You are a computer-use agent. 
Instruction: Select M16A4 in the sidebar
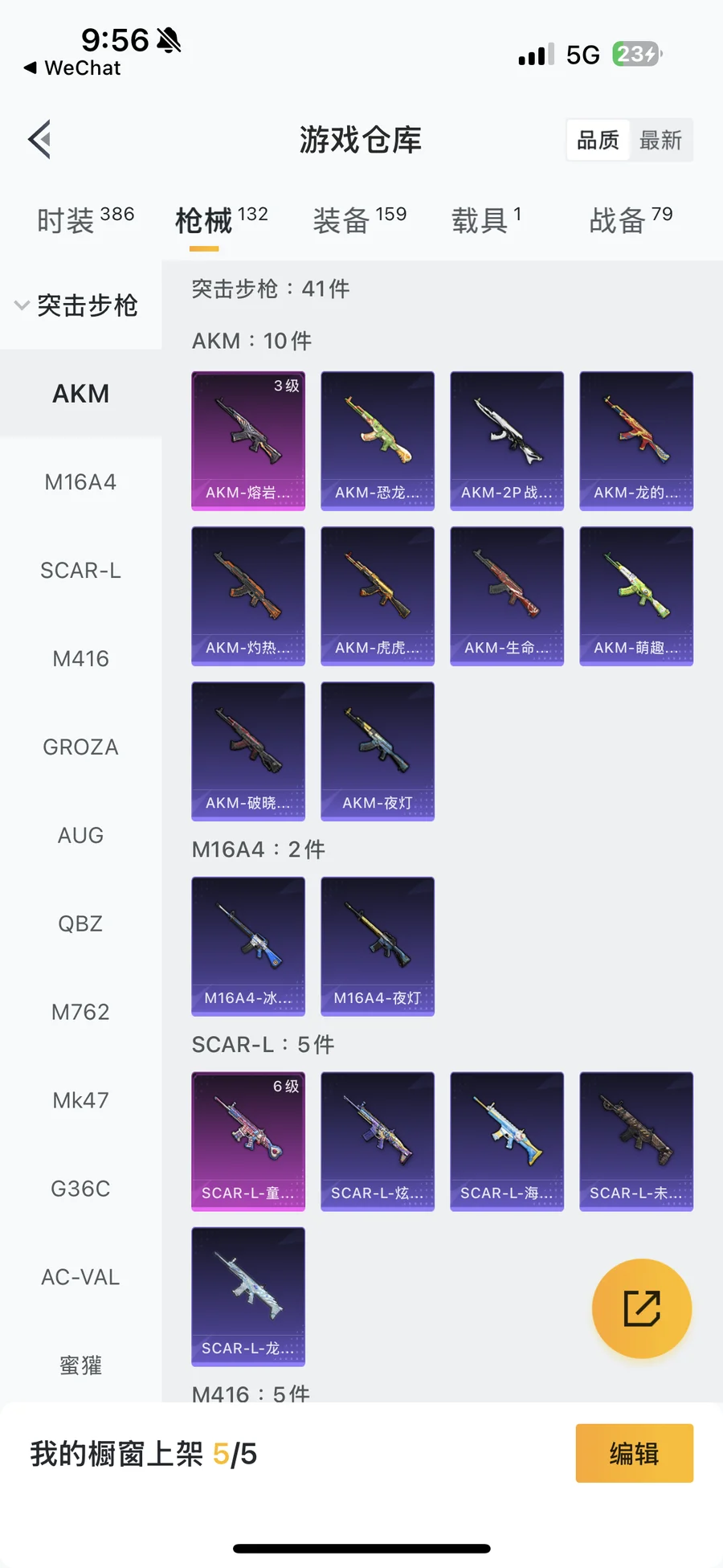(80, 482)
